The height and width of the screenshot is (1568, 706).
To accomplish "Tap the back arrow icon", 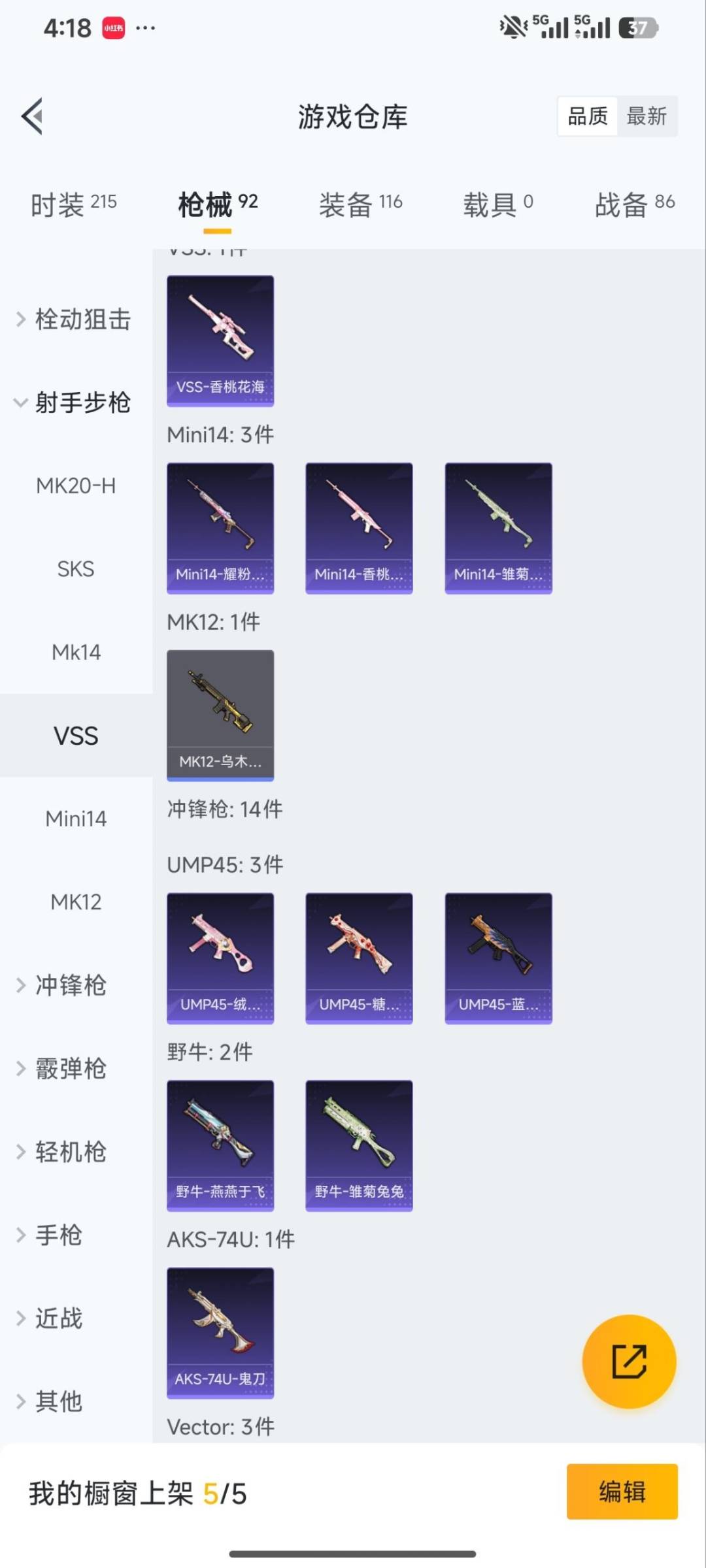I will (32, 116).
